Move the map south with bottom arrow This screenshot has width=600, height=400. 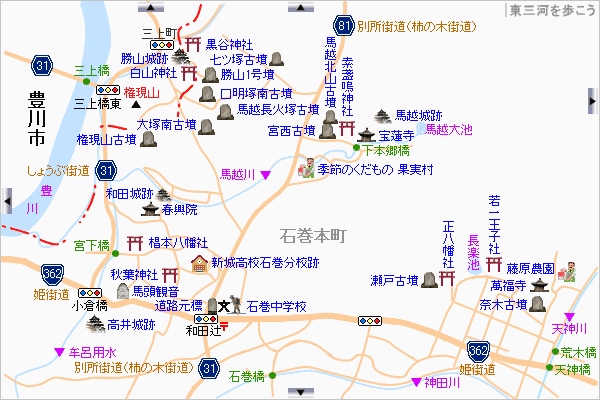pos(299,393)
